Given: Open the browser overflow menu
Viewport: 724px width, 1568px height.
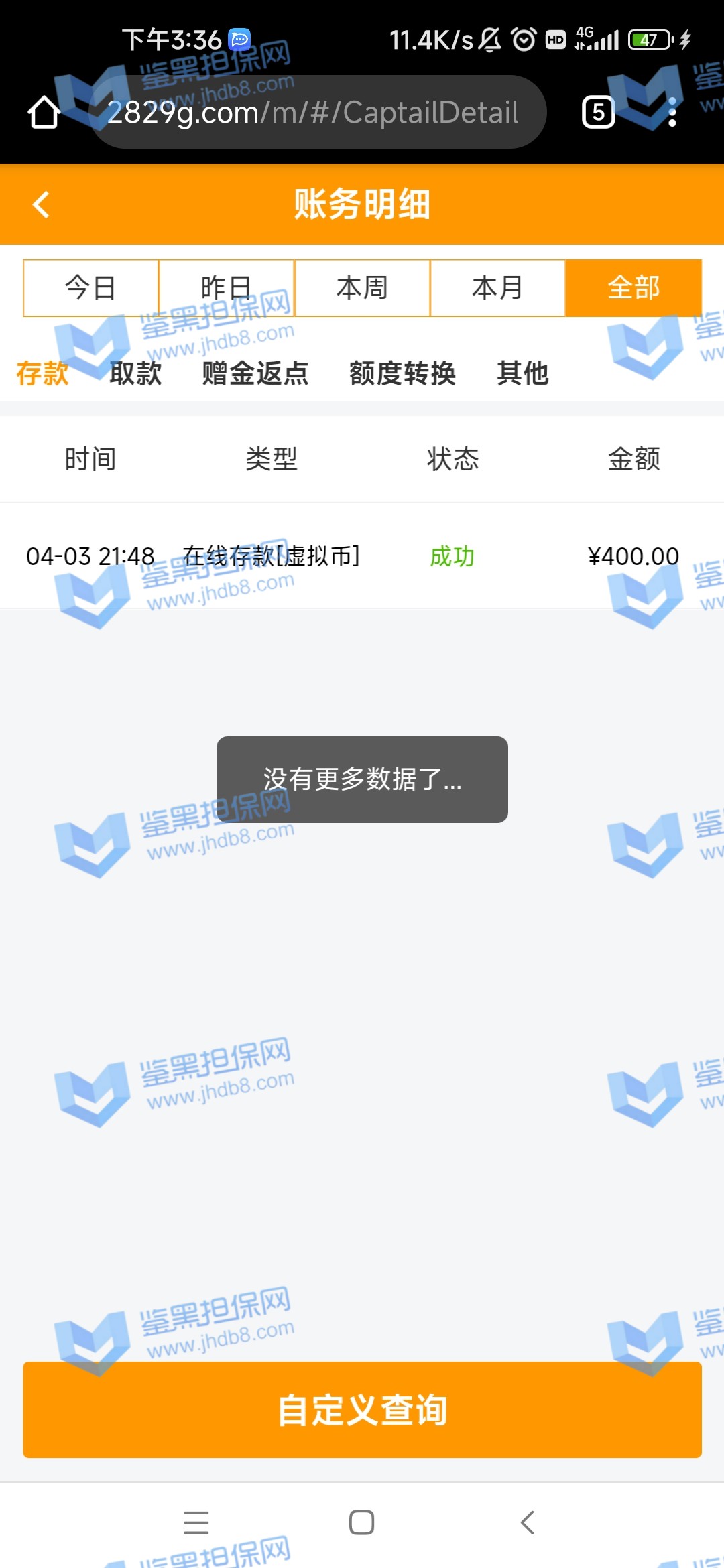Looking at the screenshot, I should point(672,112).
